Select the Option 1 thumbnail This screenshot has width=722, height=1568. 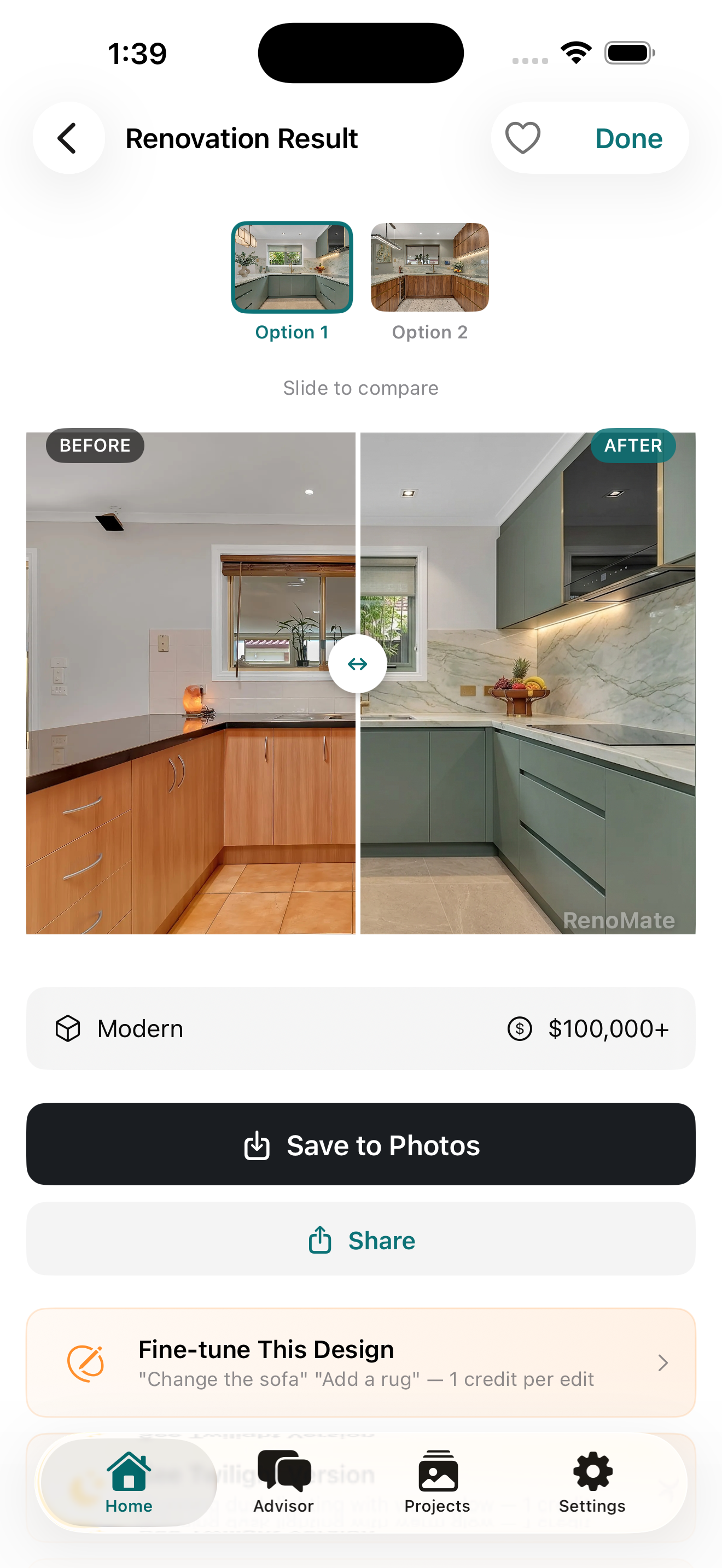(x=292, y=267)
